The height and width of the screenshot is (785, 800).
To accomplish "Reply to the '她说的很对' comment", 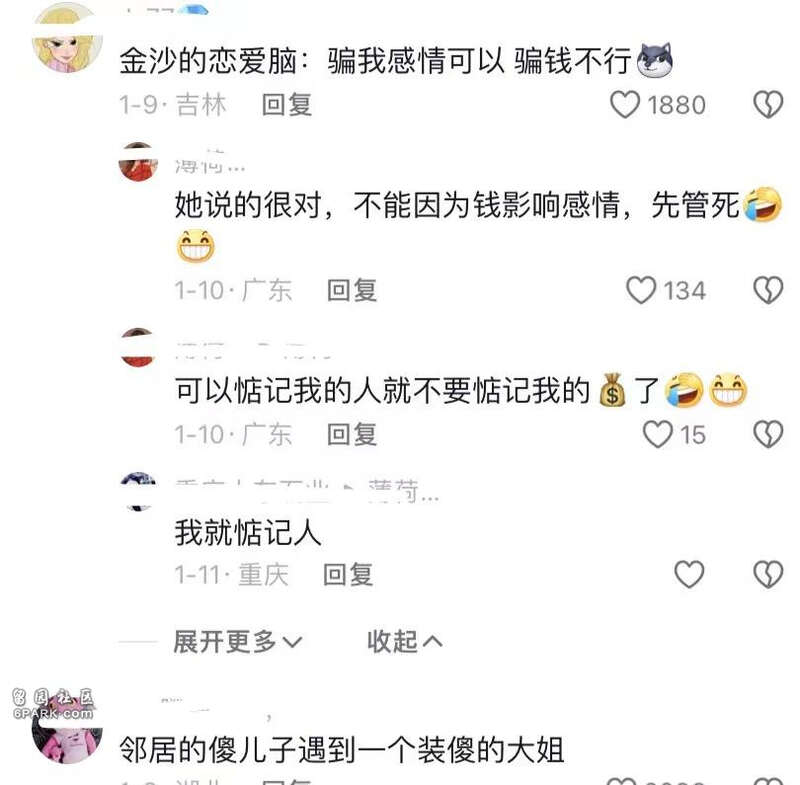I will tap(352, 290).
